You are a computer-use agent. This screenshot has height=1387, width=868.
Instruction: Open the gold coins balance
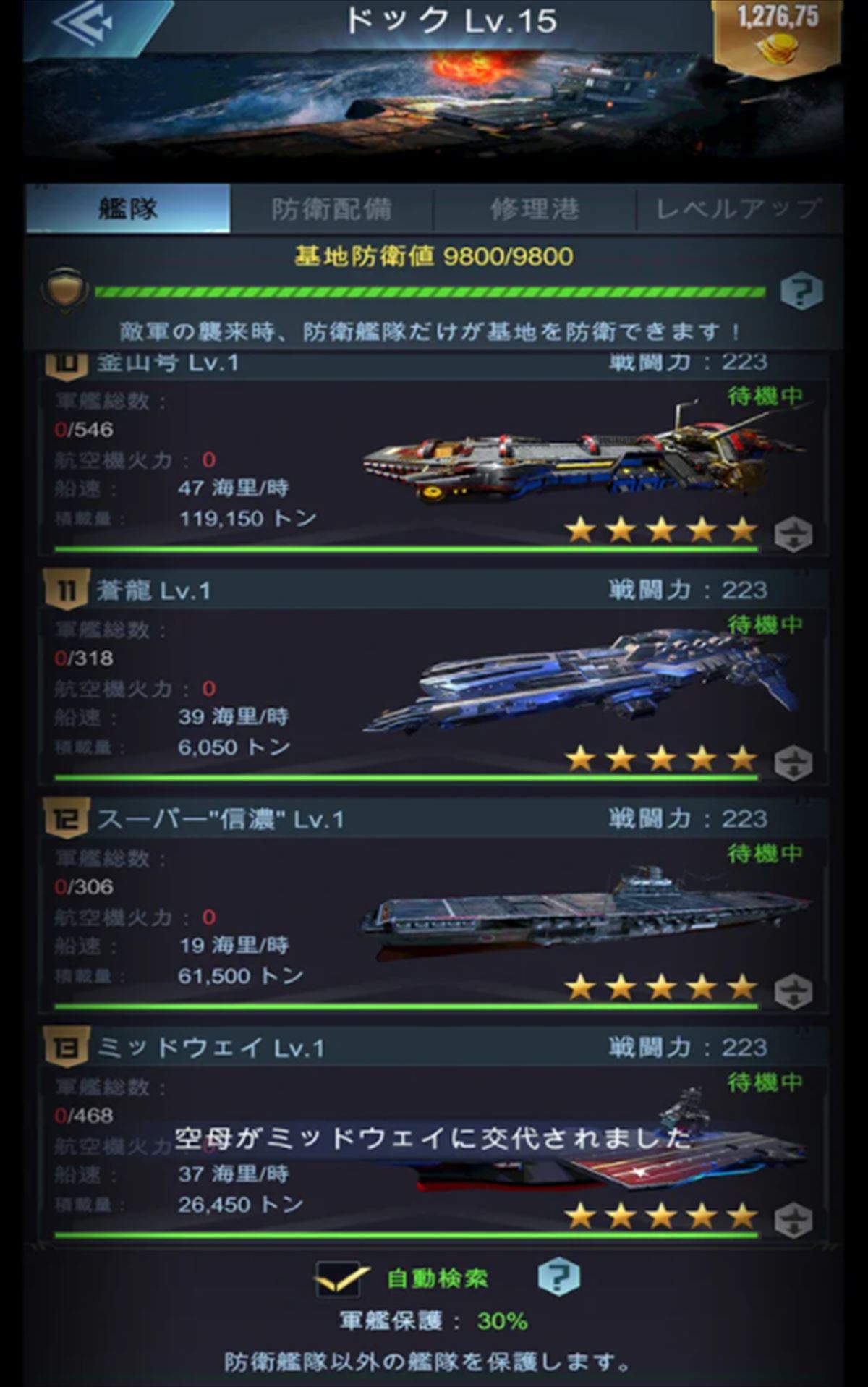click(778, 36)
